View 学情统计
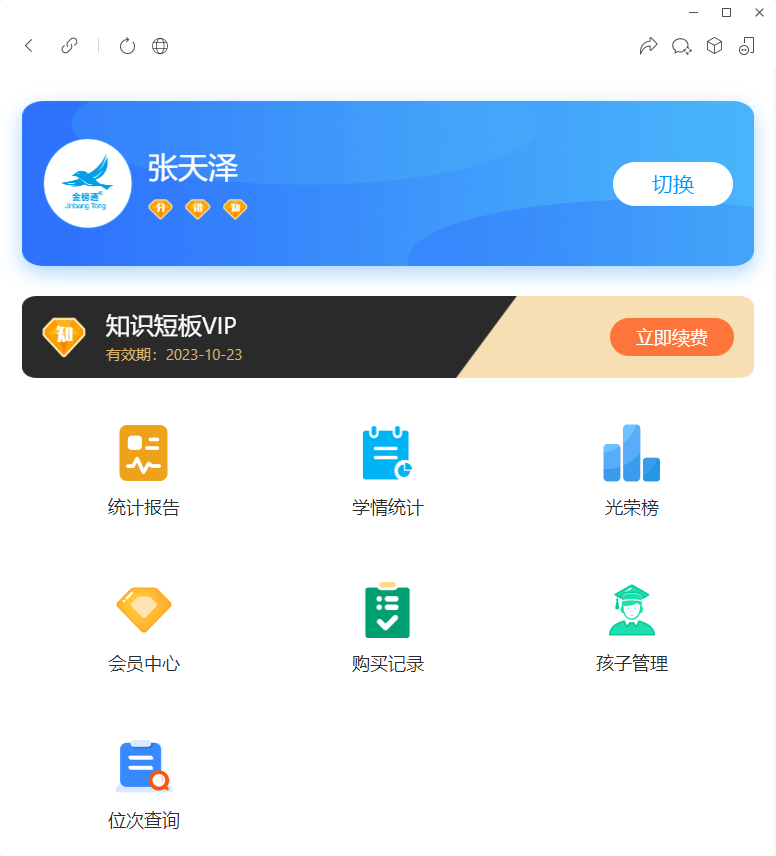 [x=387, y=470]
